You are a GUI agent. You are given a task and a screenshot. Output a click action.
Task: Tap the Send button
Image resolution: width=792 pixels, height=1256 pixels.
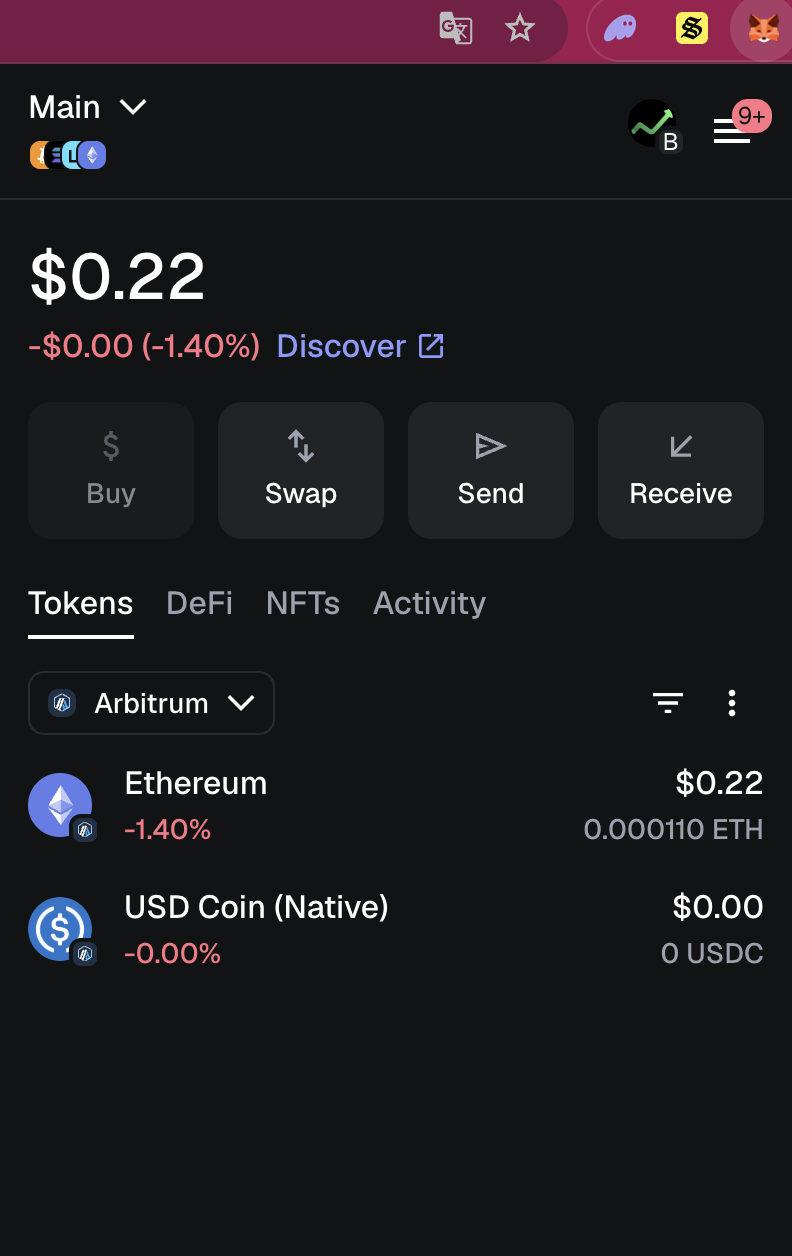click(x=491, y=470)
